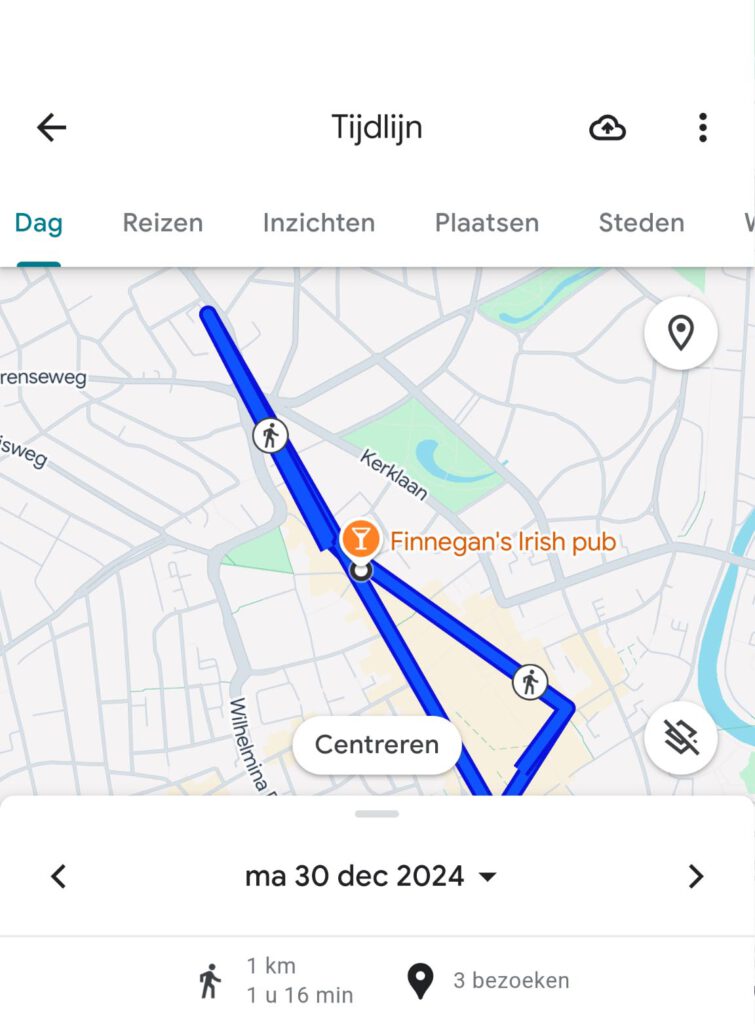Switch to the Reizen tab

[162, 223]
